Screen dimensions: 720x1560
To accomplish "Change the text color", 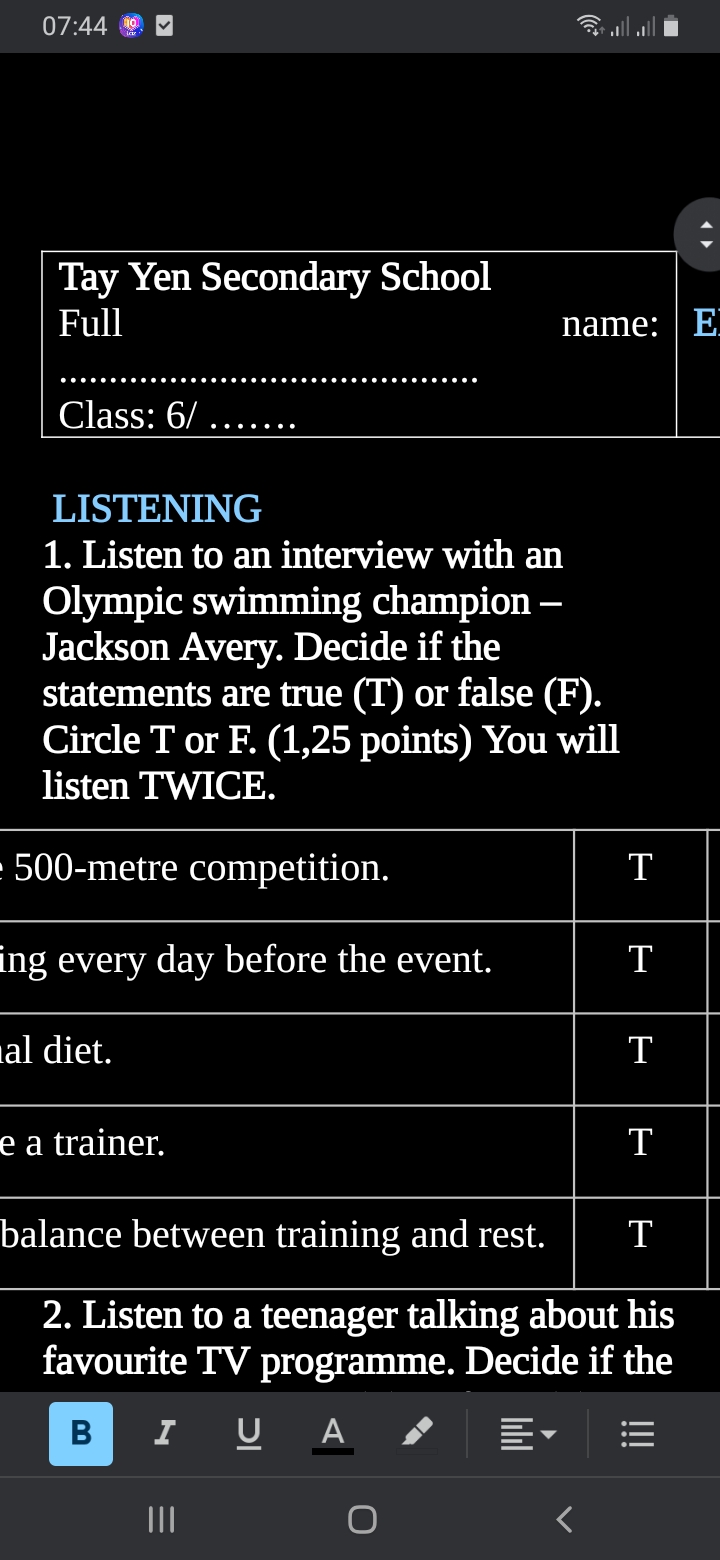I will click(x=332, y=1434).
